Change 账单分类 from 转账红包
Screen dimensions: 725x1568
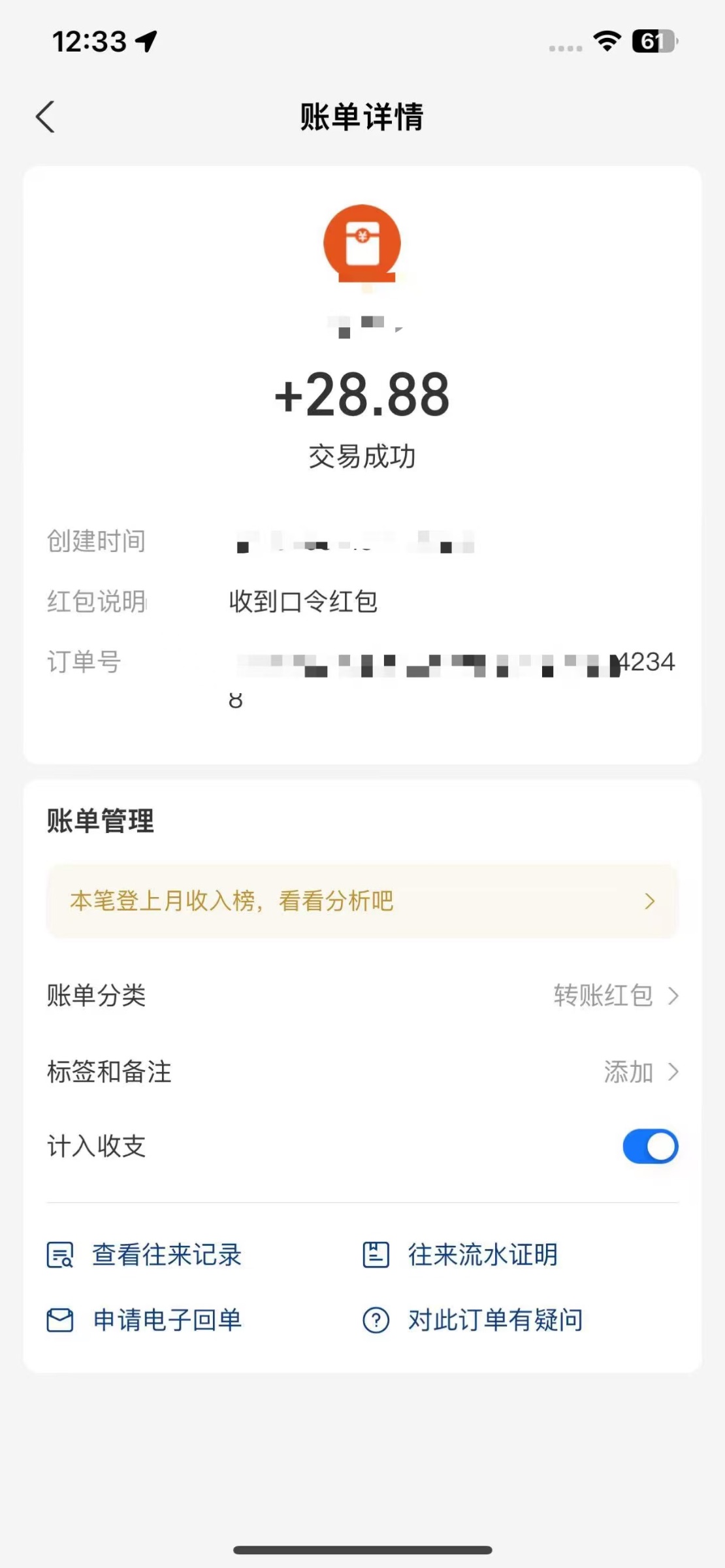click(615, 996)
